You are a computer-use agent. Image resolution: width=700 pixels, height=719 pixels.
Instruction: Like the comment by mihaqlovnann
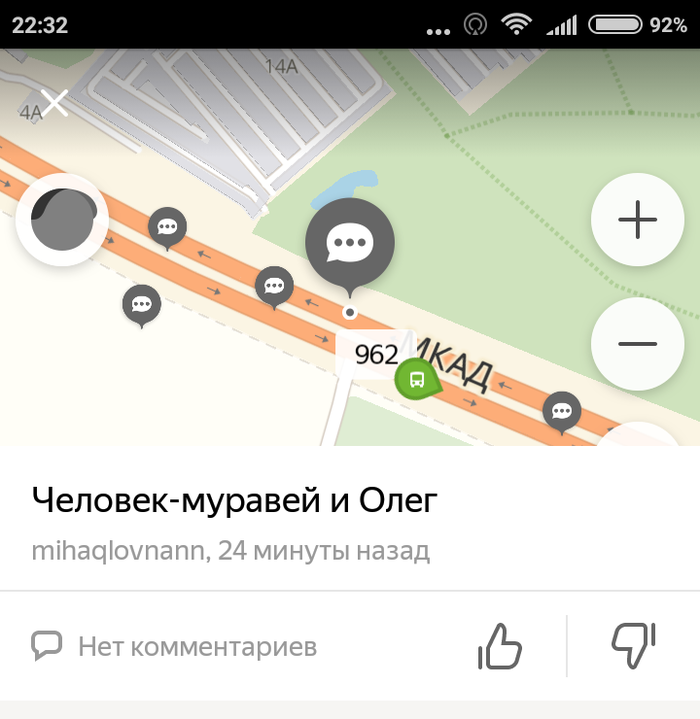pyautogui.click(x=499, y=646)
